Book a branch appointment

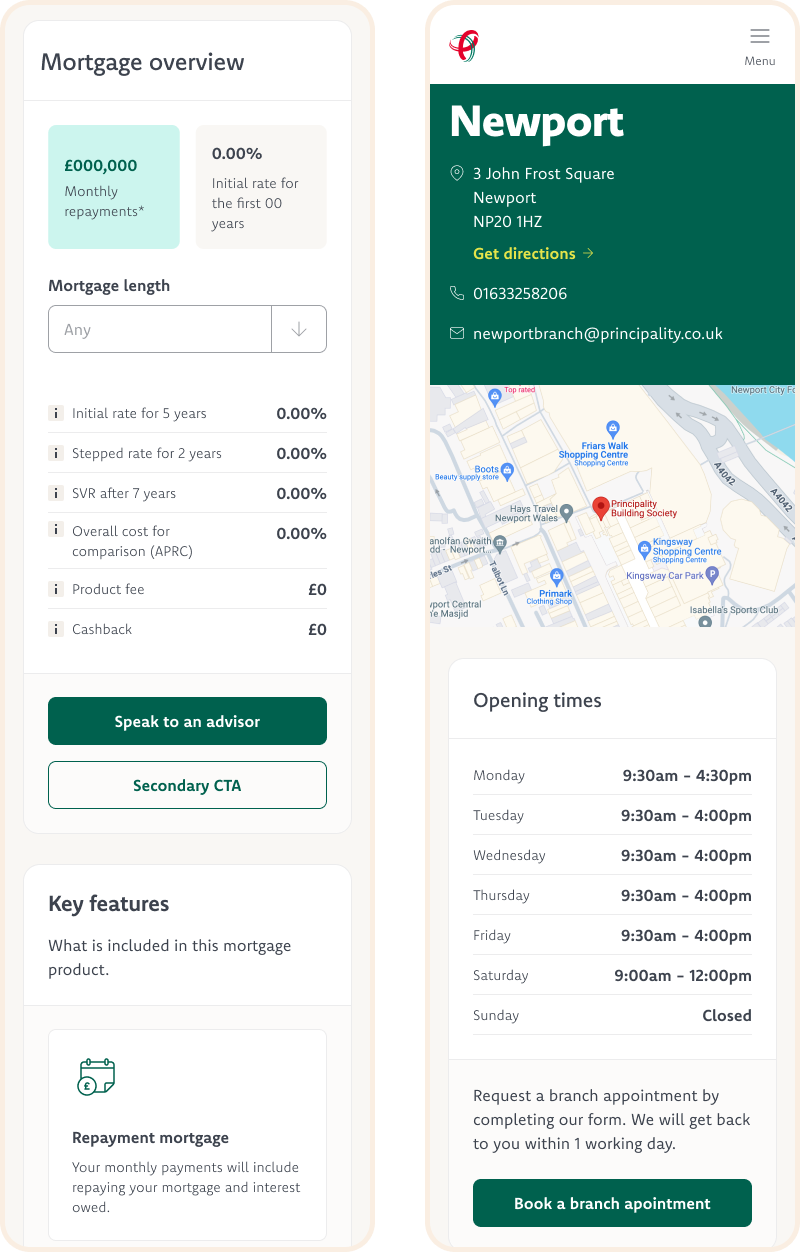[x=612, y=1203]
